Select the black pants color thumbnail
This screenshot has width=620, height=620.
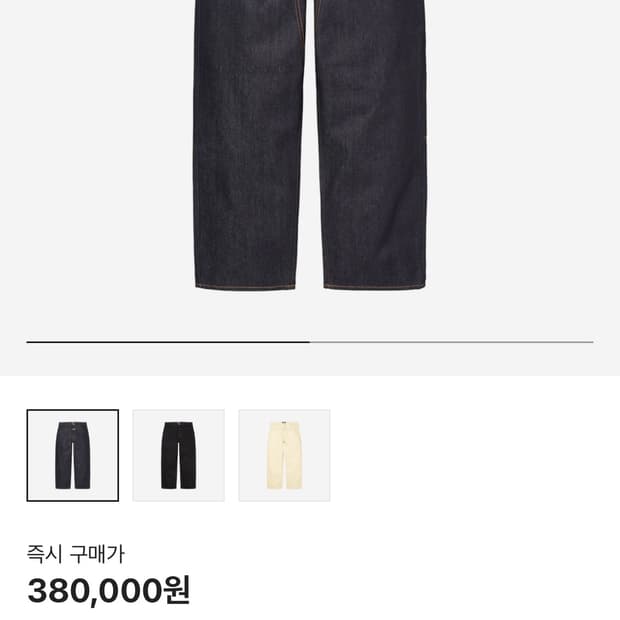tap(178, 455)
